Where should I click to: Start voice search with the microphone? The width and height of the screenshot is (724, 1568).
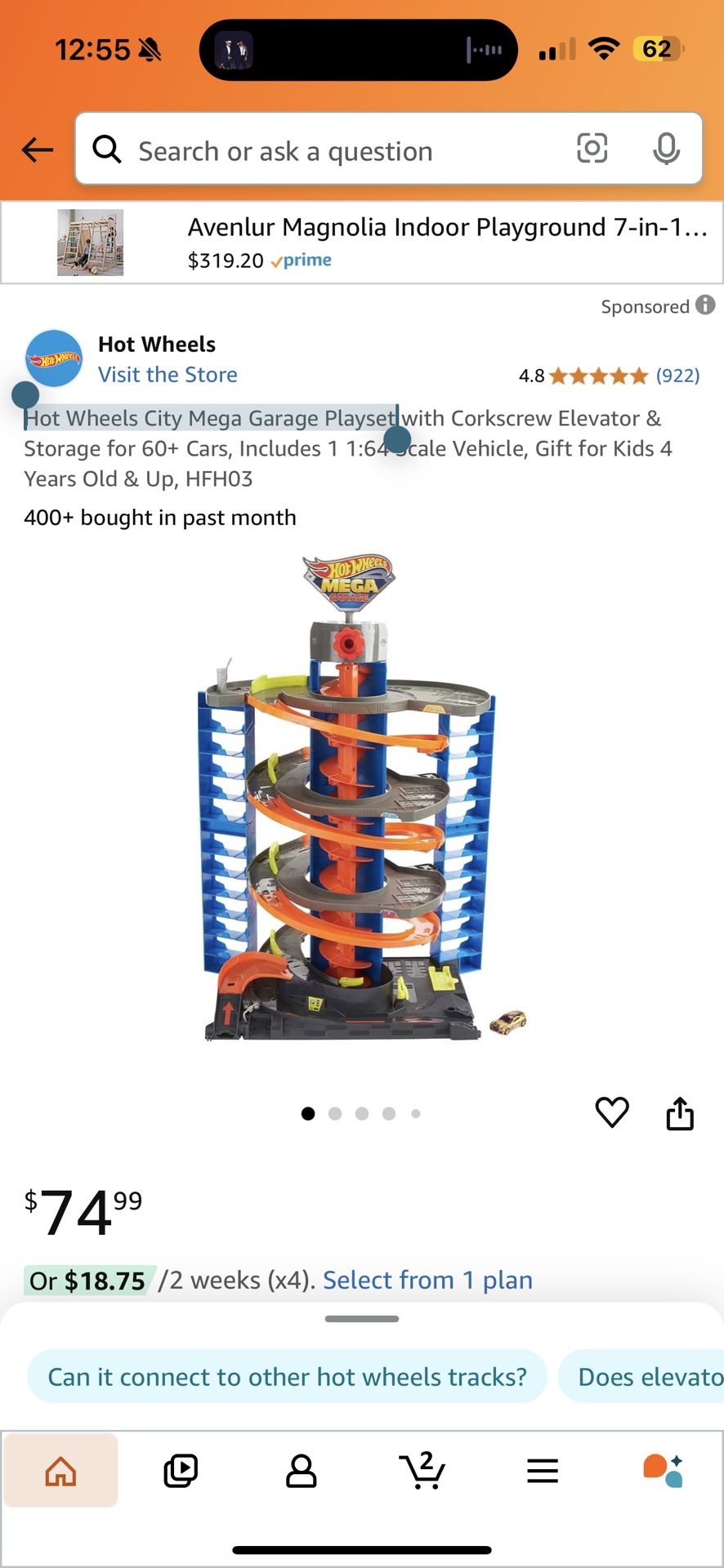tap(666, 149)
